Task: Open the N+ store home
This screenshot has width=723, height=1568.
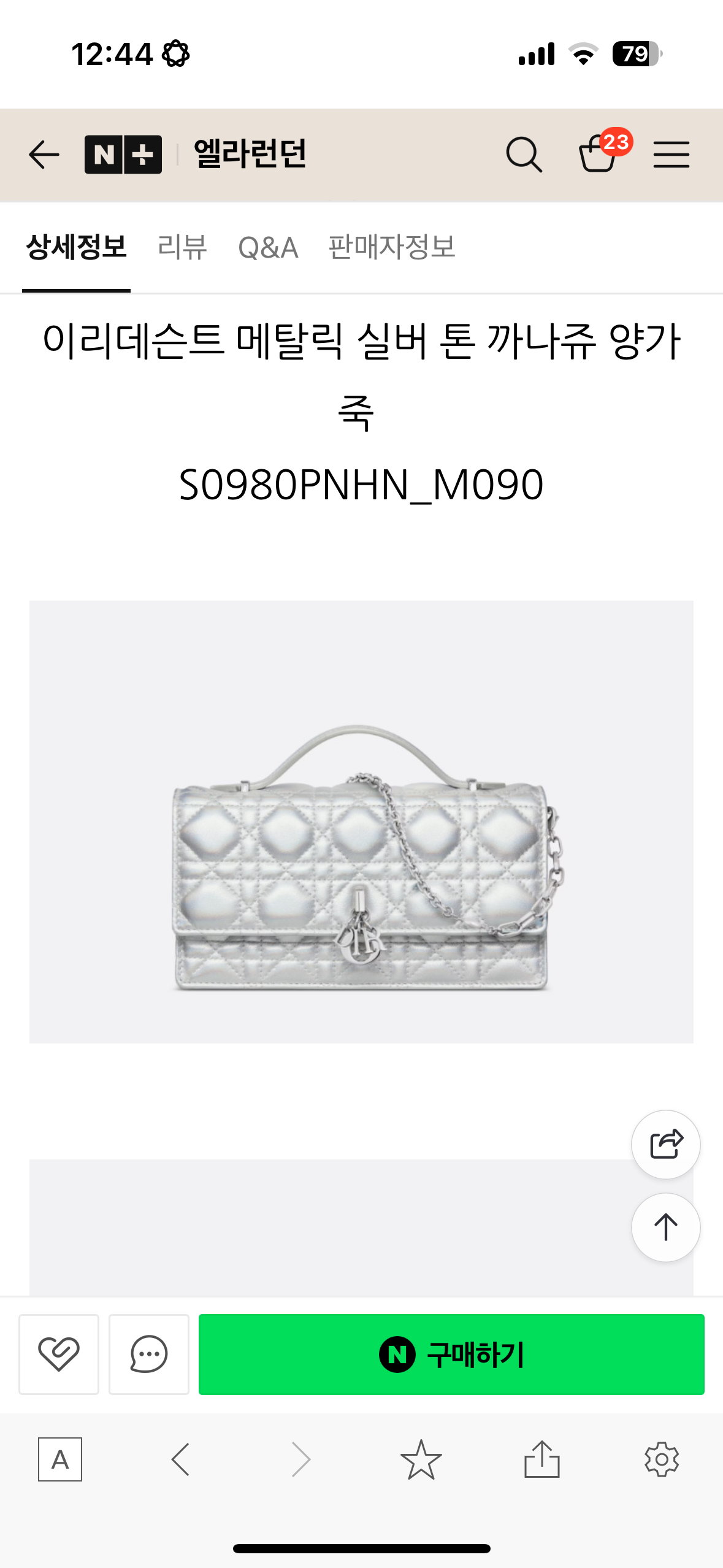Action: click(123, 155)
